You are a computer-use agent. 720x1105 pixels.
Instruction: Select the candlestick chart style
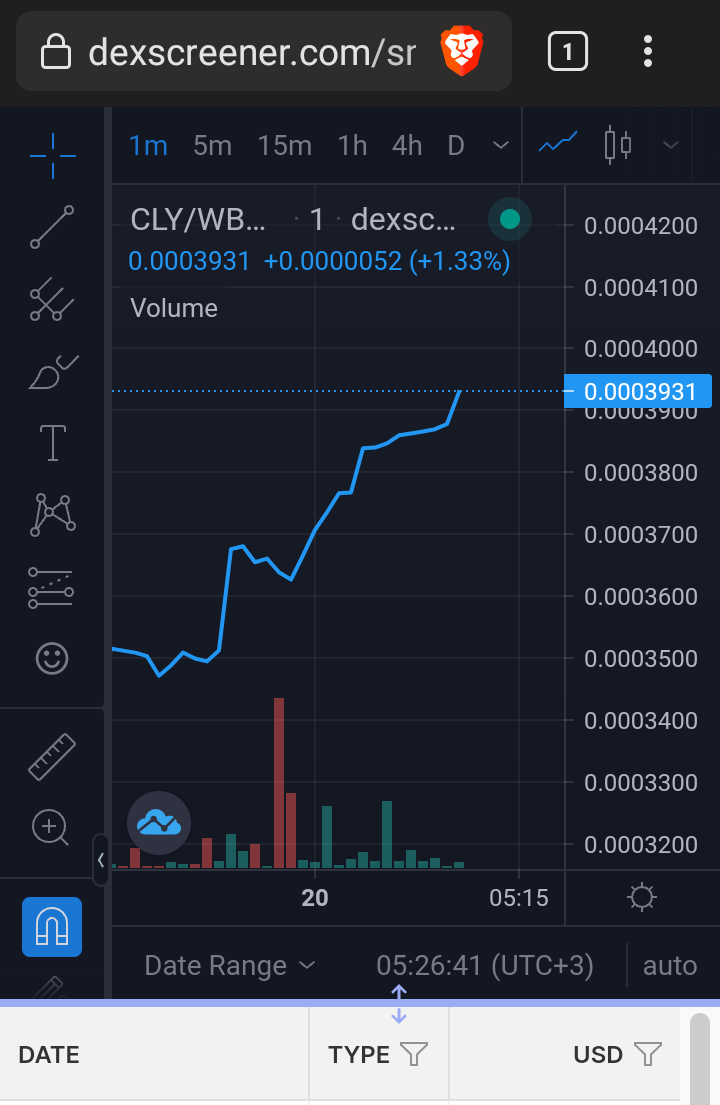618,145
